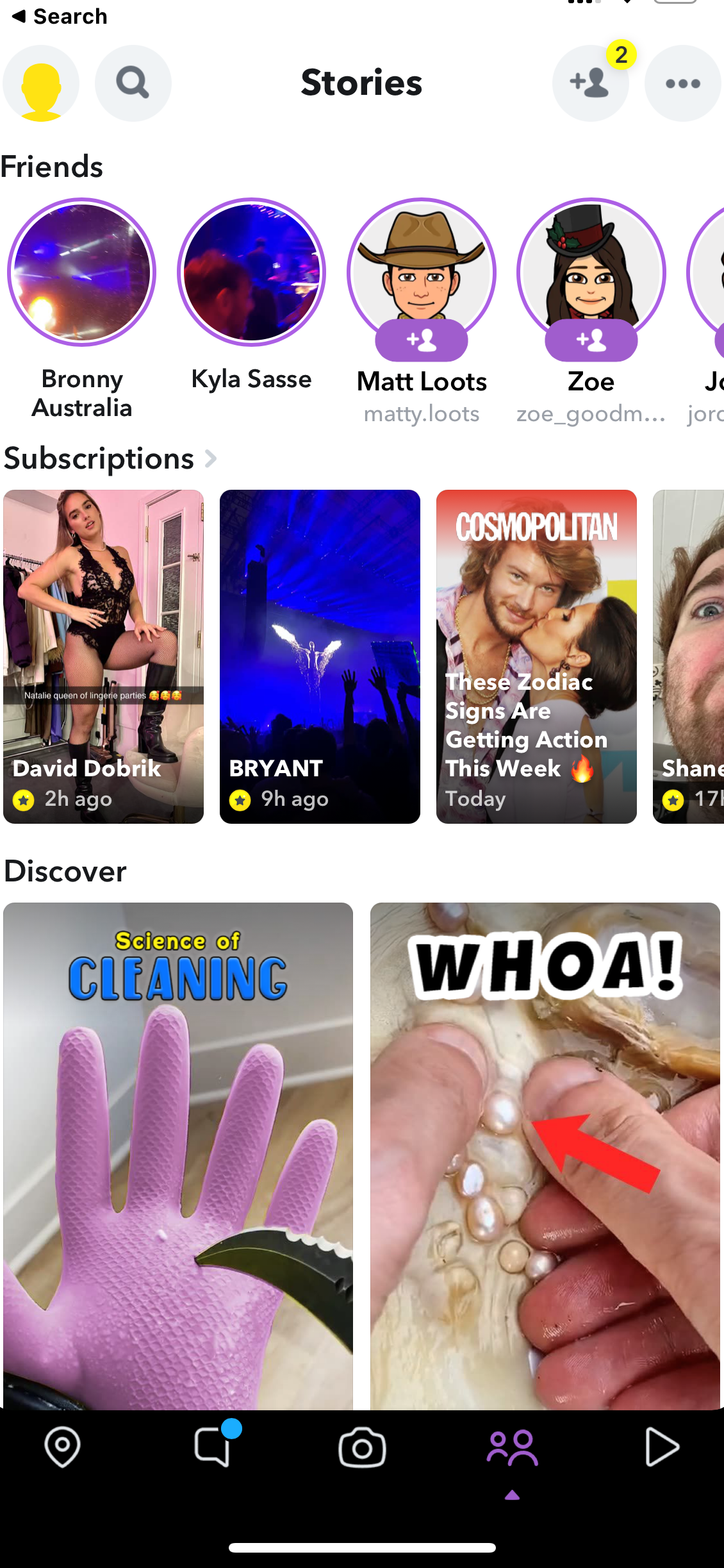This screenshot has width=724, height=1568.
Task: Add Zoe as a friend
Action: (x=591, y=340)
